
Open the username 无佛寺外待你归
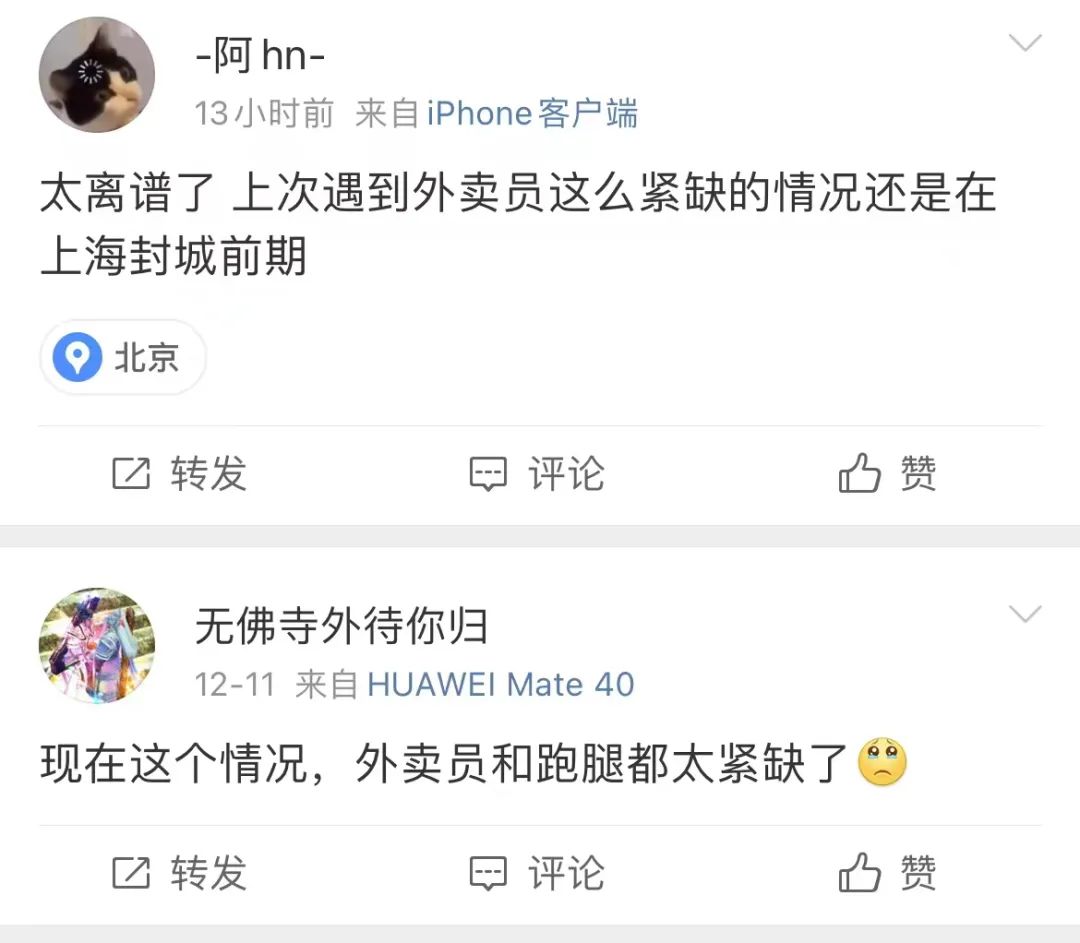341,628
